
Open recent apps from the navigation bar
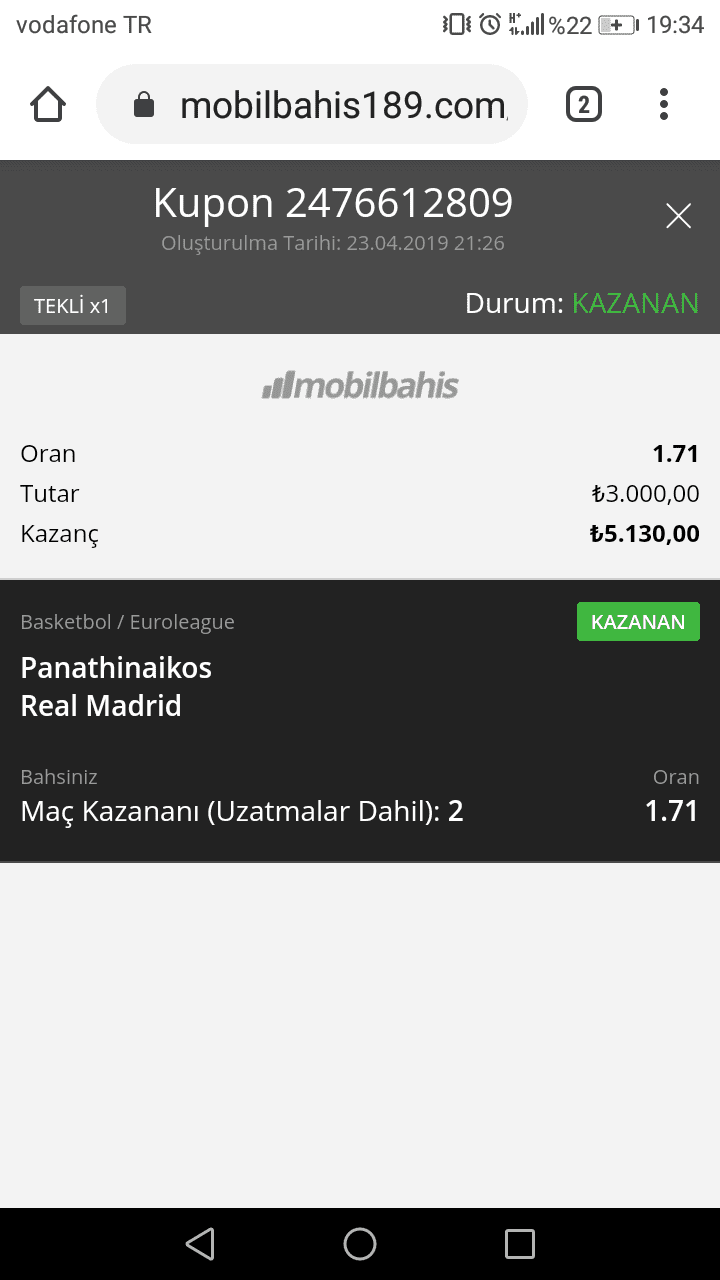click(520, 1243)
